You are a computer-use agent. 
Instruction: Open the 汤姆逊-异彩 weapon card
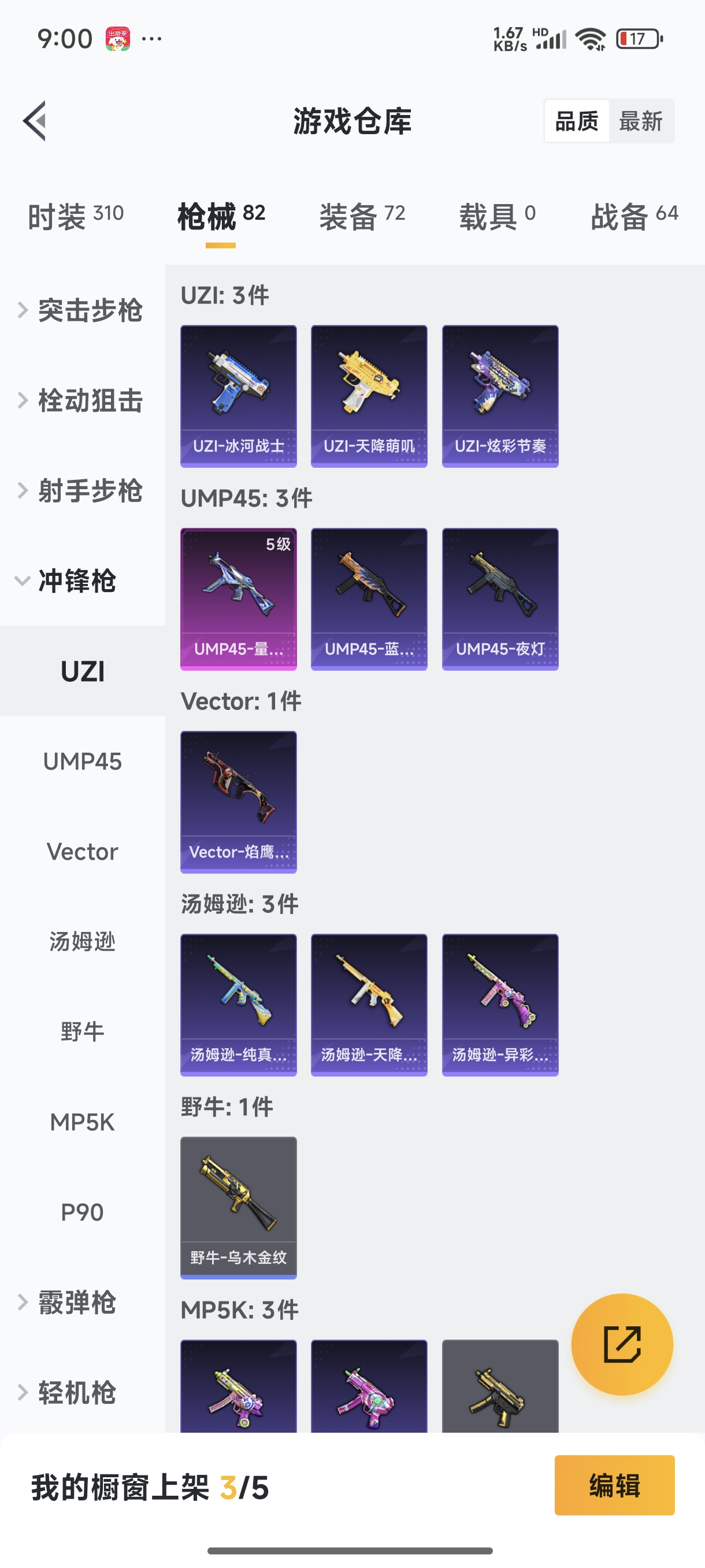pos(499,1005)
